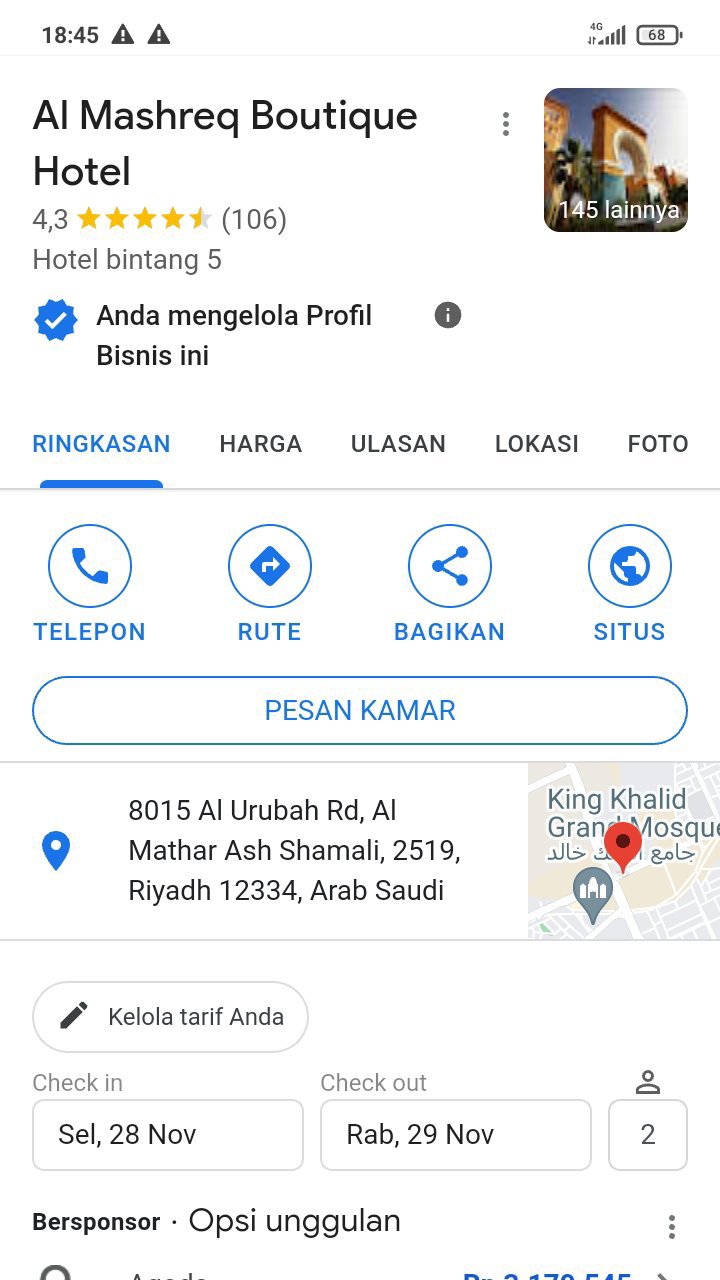Open the FOTO tab
Screen dimensions: 720x1280
click(657, 444)
